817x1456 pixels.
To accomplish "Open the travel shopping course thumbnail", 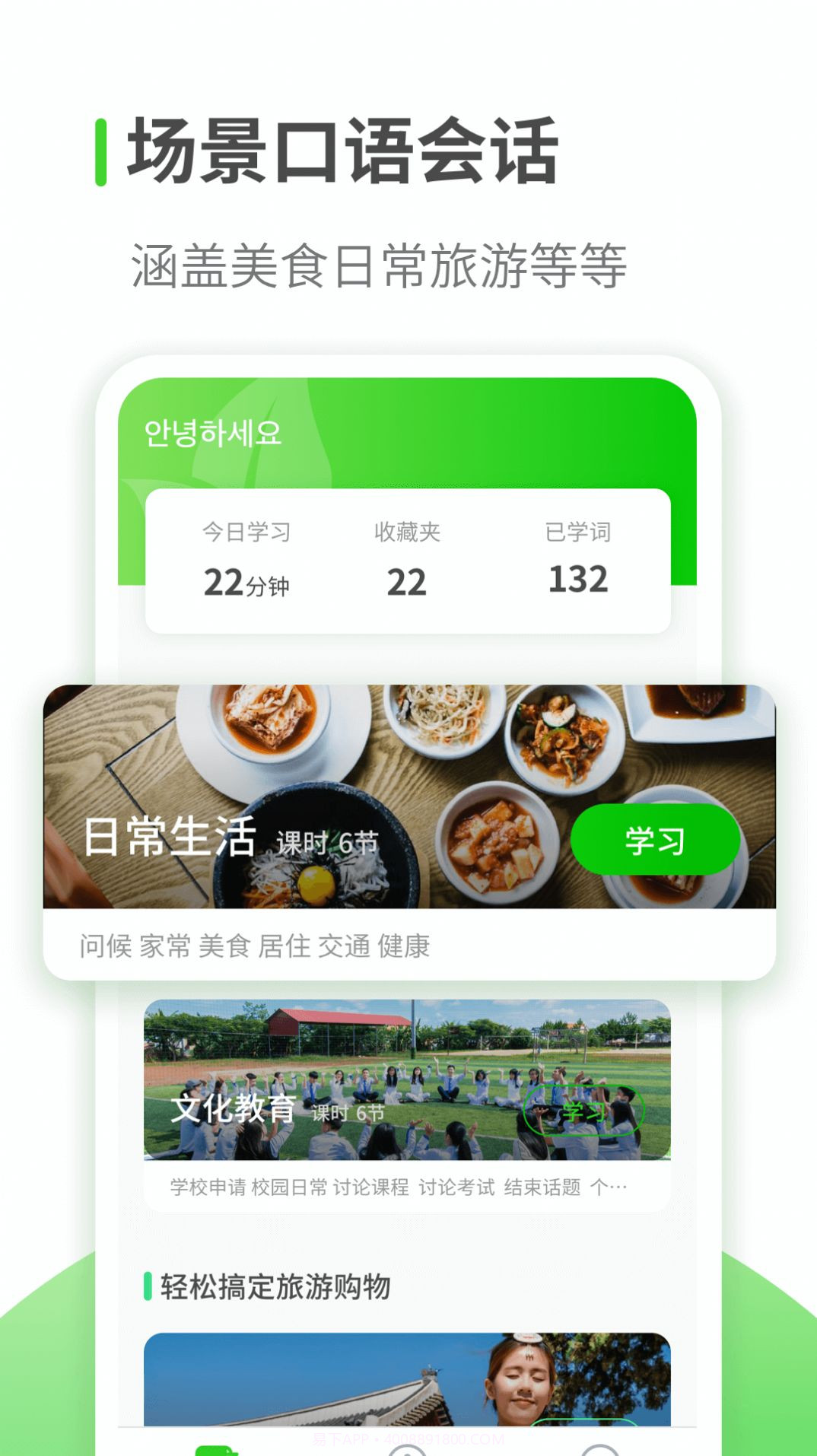I will pos(408,1384).
